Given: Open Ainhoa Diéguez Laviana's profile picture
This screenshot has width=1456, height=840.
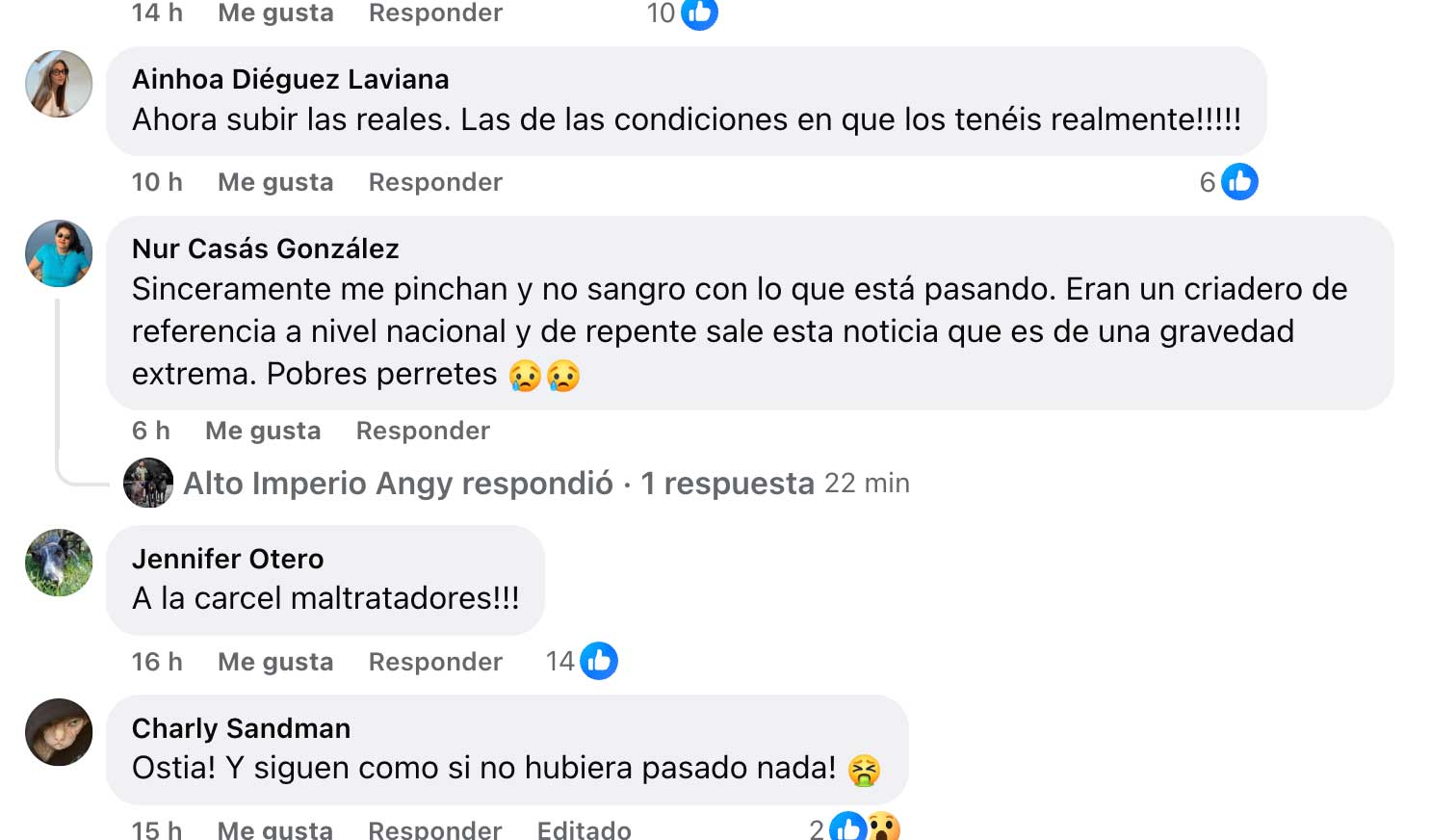Looking at the screenshot, I should [x=59, y=84].
